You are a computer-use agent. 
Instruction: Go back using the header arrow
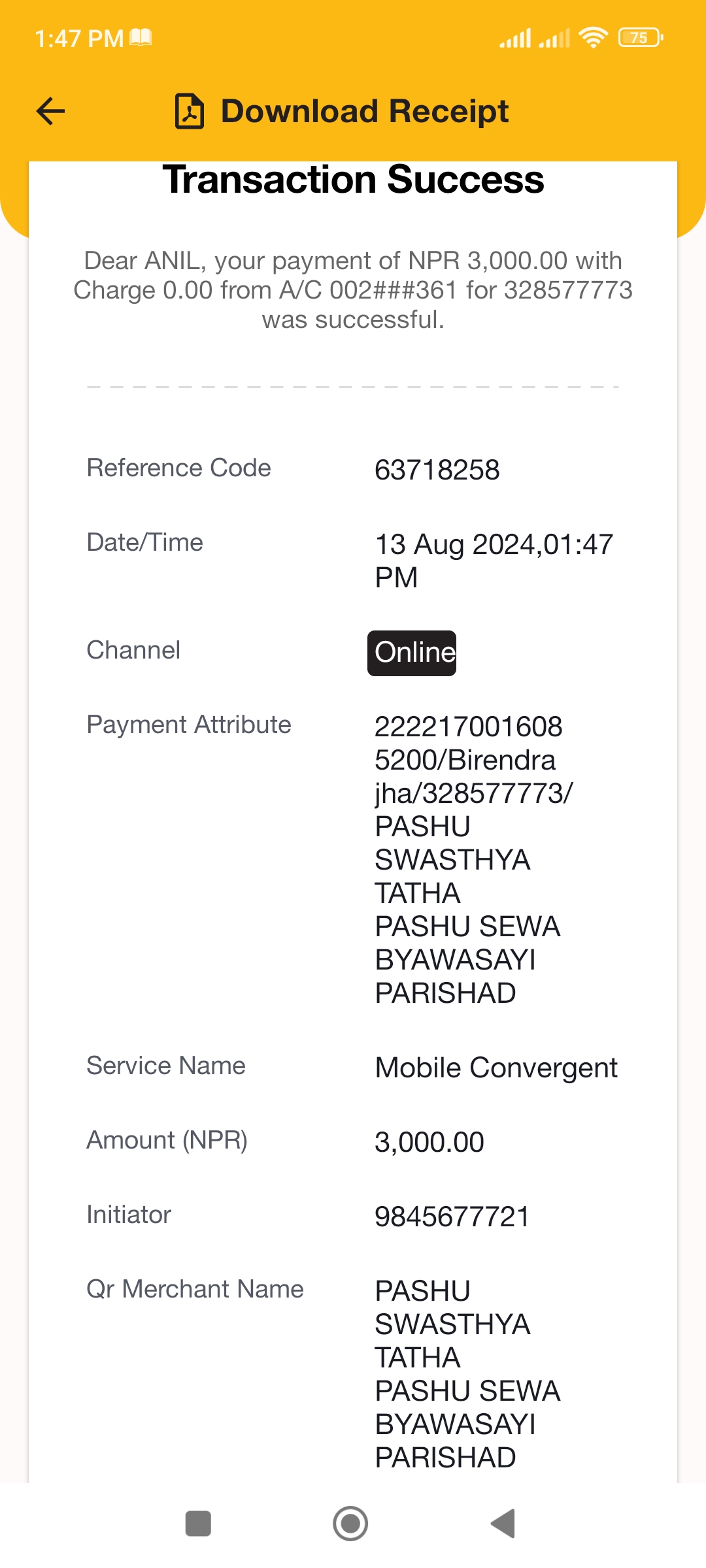(x=50, y=111)
